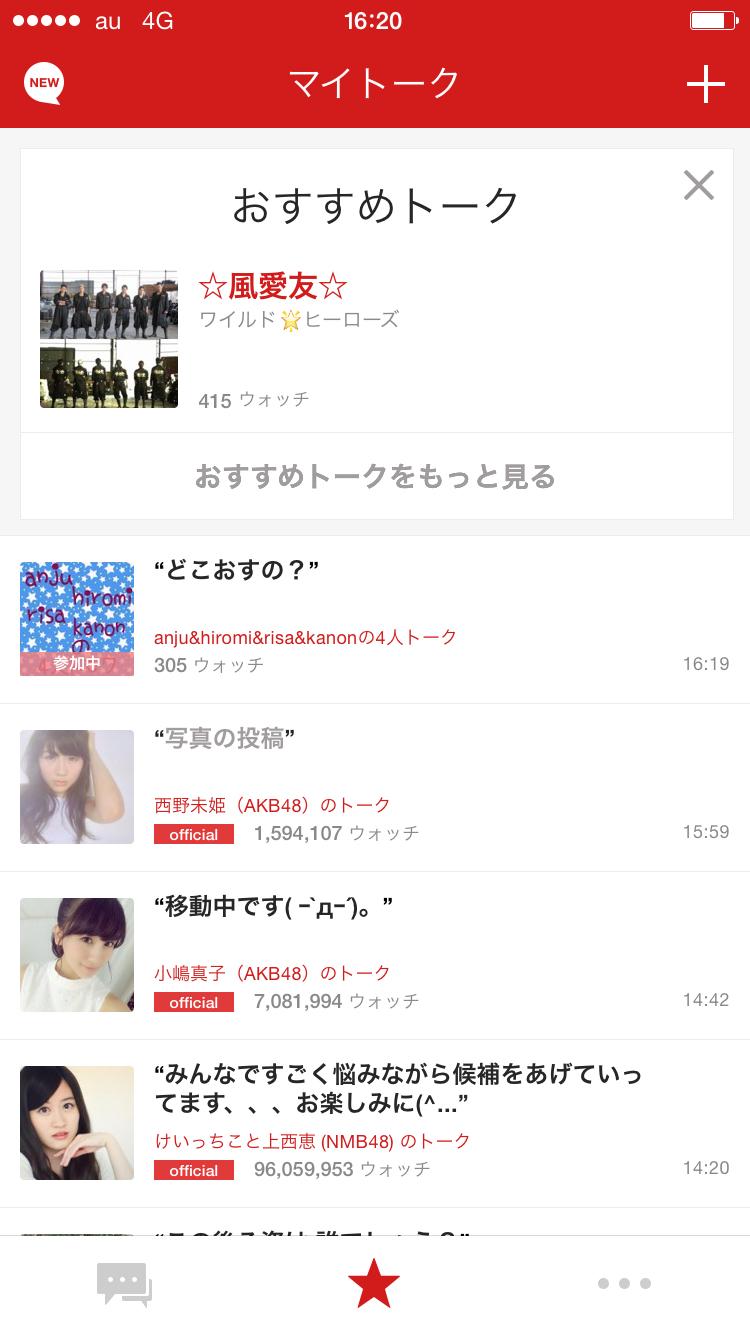Tap the plus icon to add talk
The width and height of the screenshot is (750, 1334).
point(705,85)
